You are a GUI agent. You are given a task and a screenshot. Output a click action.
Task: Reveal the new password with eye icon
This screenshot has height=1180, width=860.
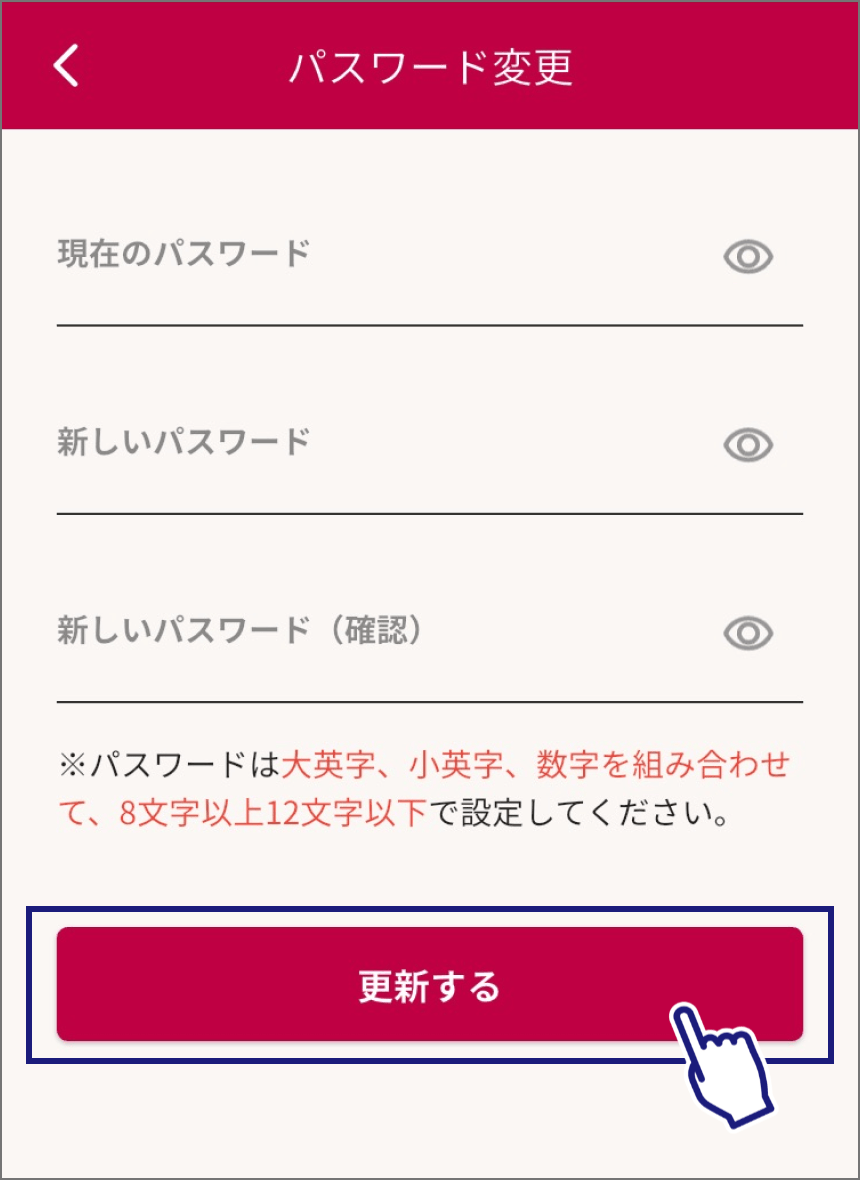coord(748,444)
